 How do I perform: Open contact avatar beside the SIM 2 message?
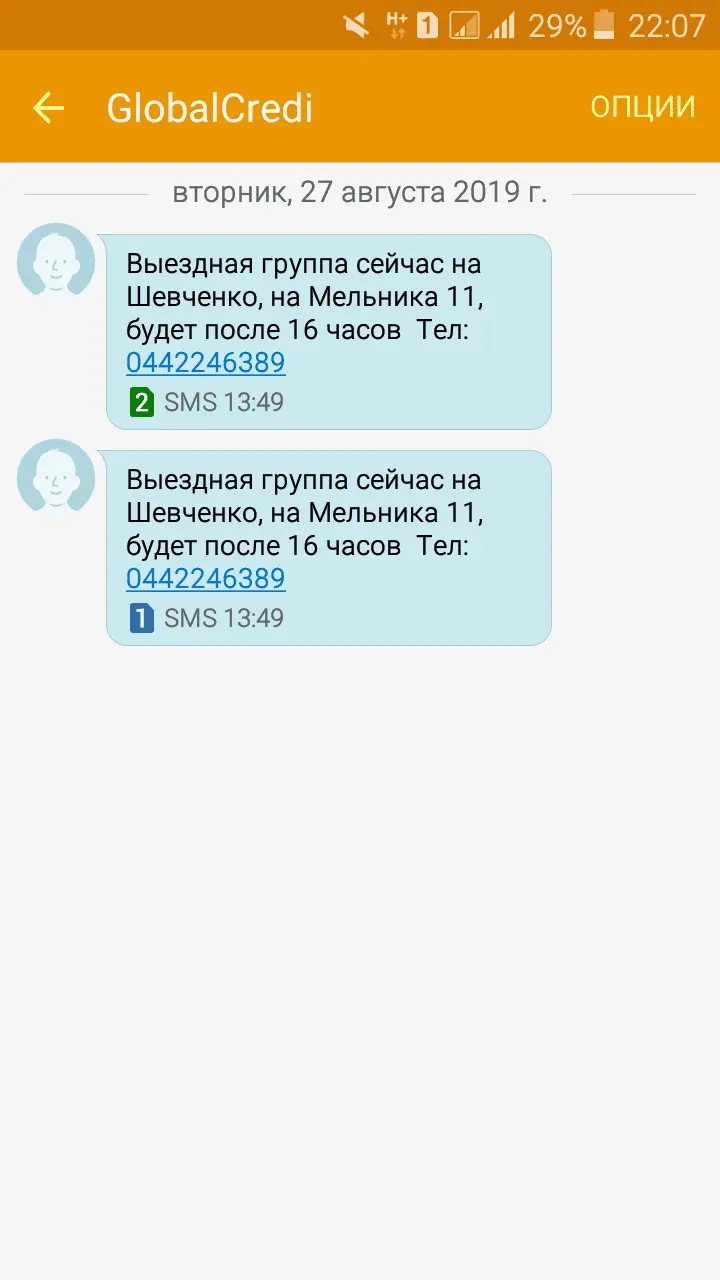[x=56, y=262]
